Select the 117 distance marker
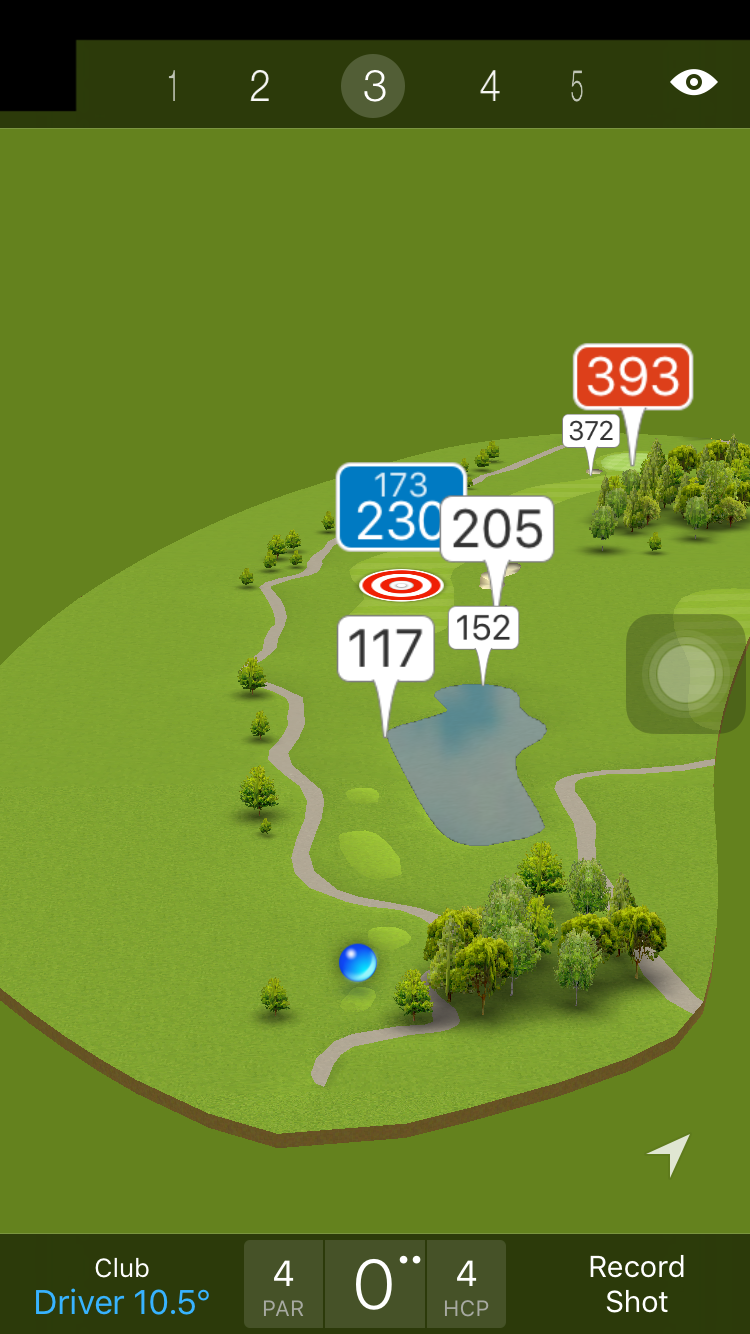The image size is (750, 1334). pos(386,649)
